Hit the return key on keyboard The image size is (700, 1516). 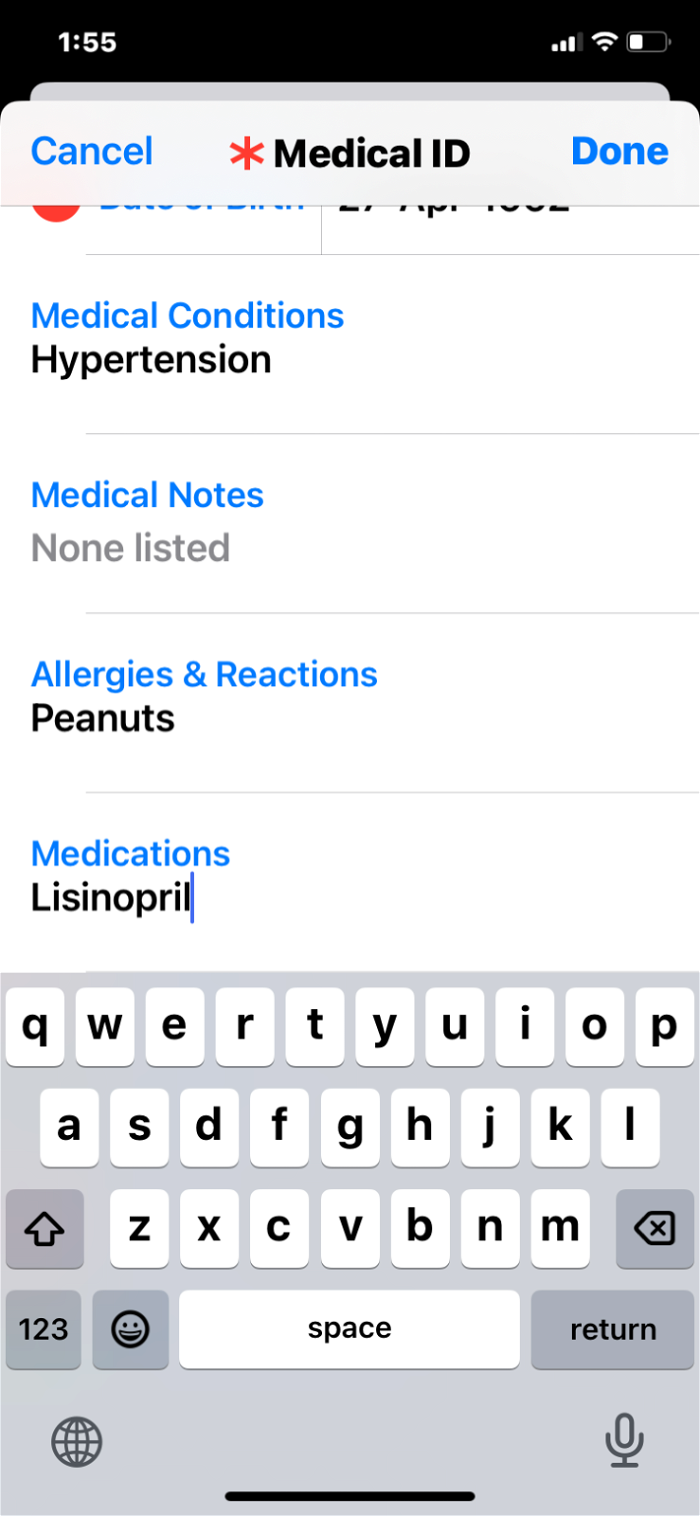coord(613,1329)
